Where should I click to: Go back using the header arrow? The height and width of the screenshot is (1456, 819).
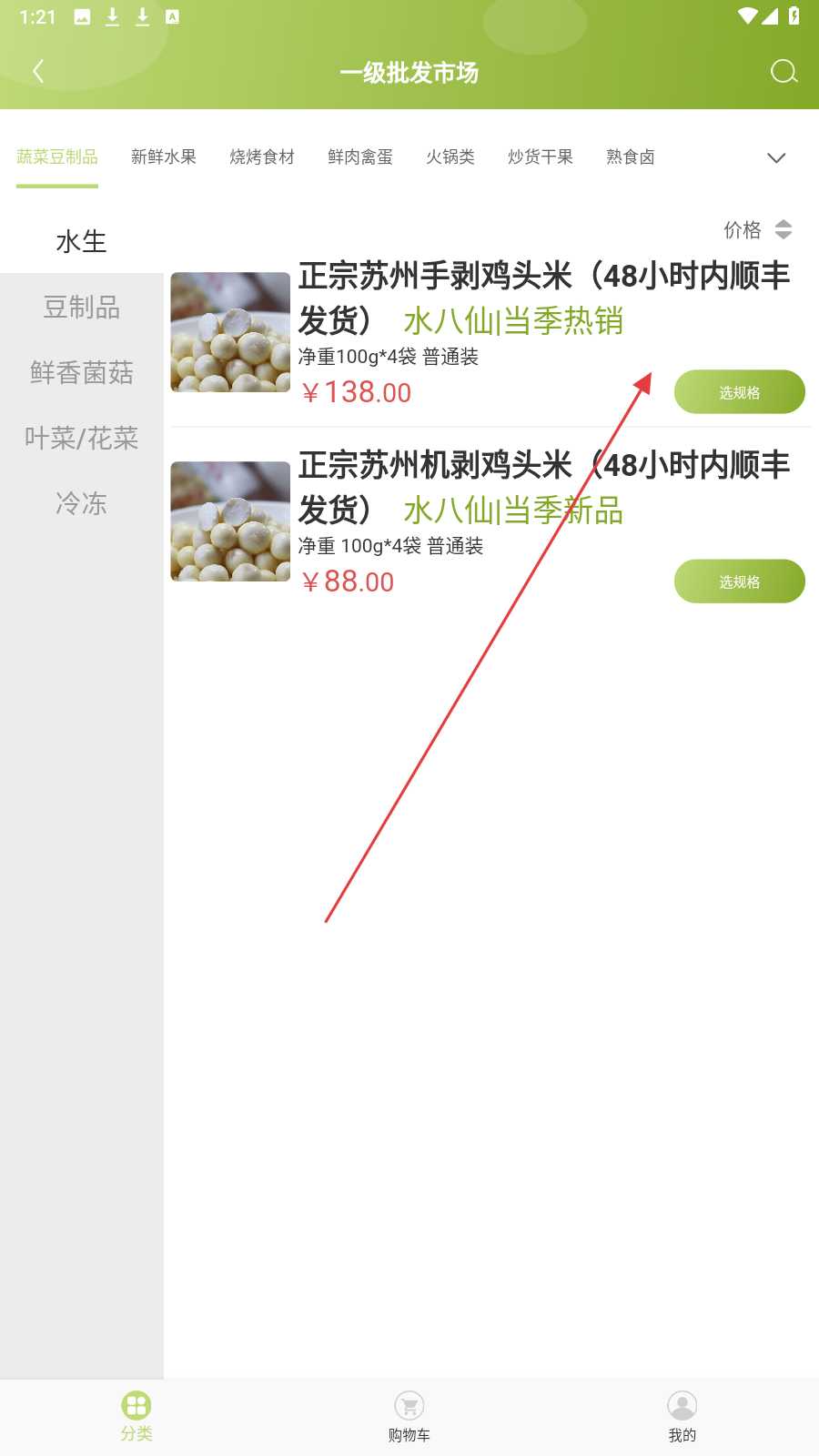coord(38,72)
